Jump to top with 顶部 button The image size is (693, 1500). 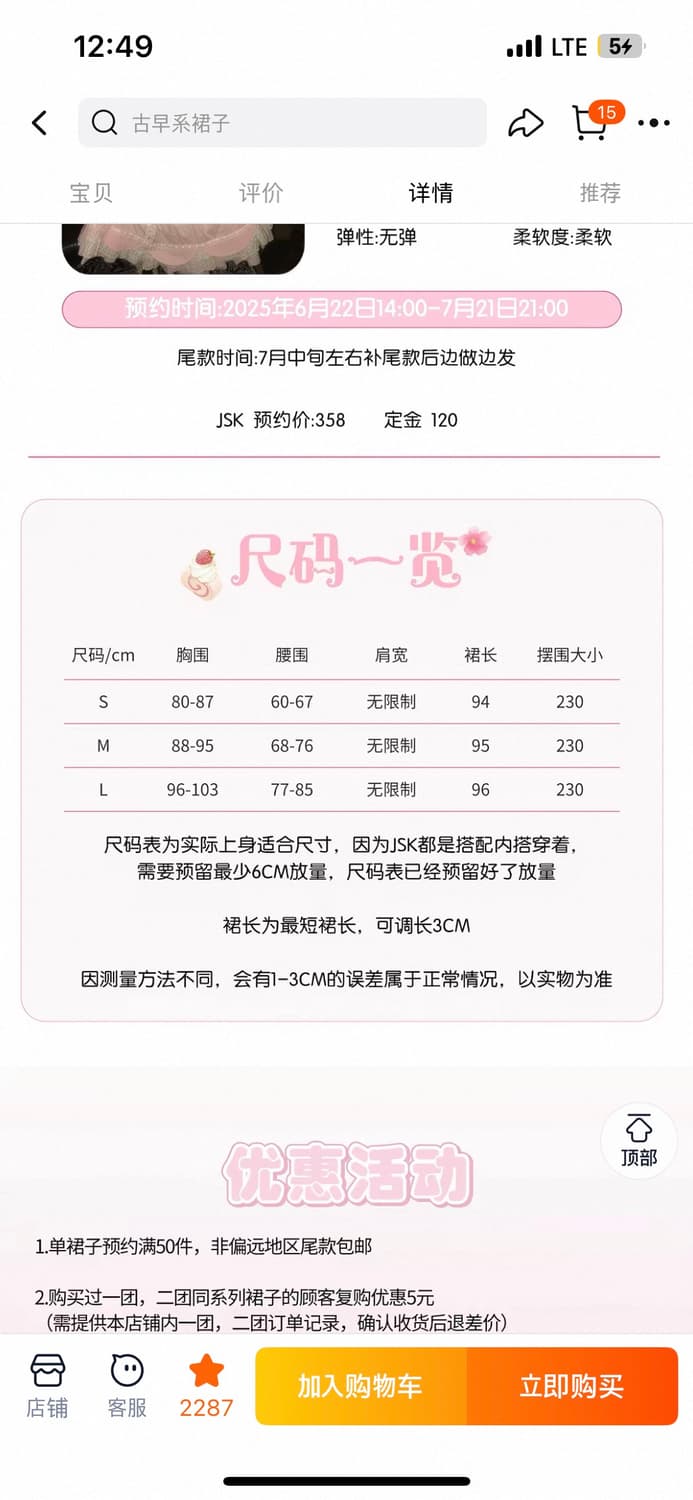[639, 1142]
